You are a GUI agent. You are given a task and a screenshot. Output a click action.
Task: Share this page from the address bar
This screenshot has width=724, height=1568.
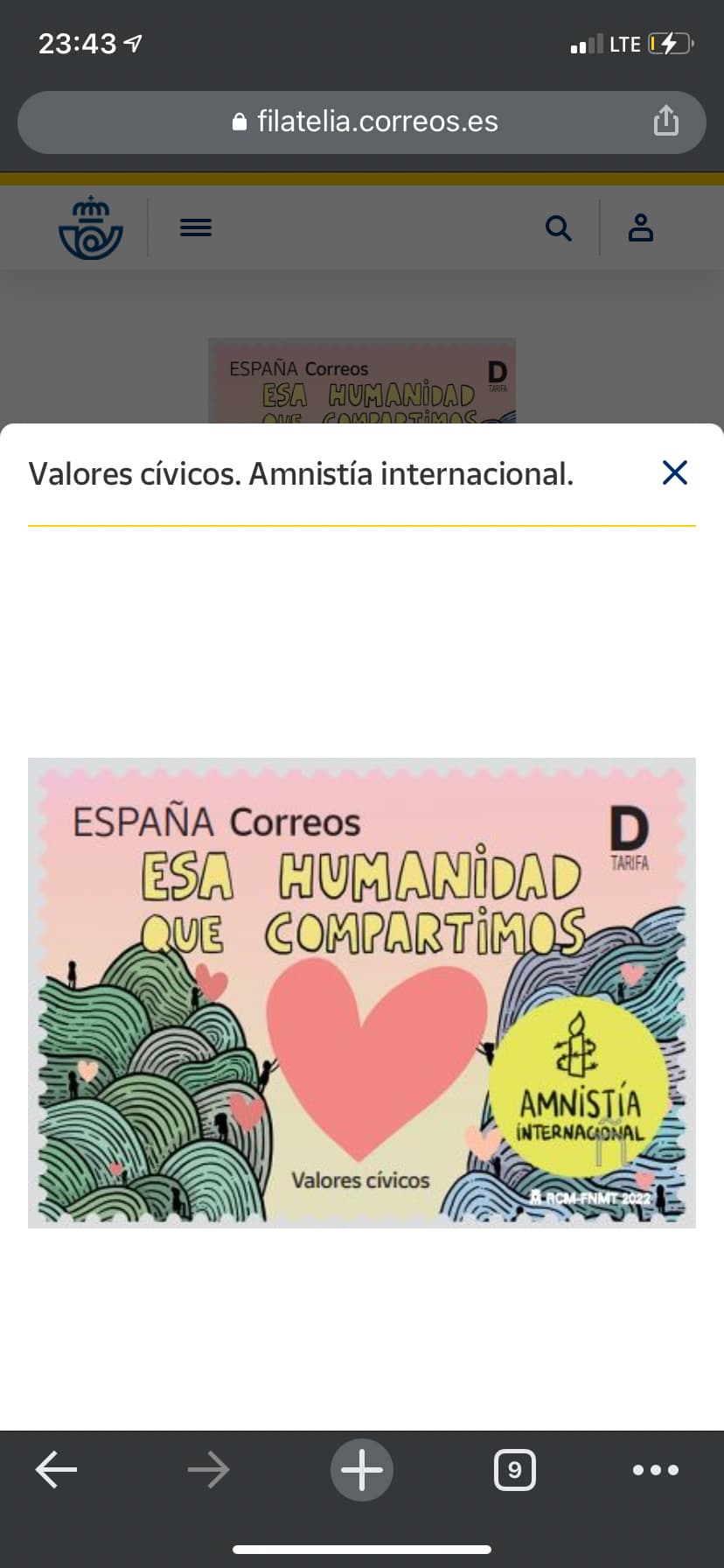point(666,121)
